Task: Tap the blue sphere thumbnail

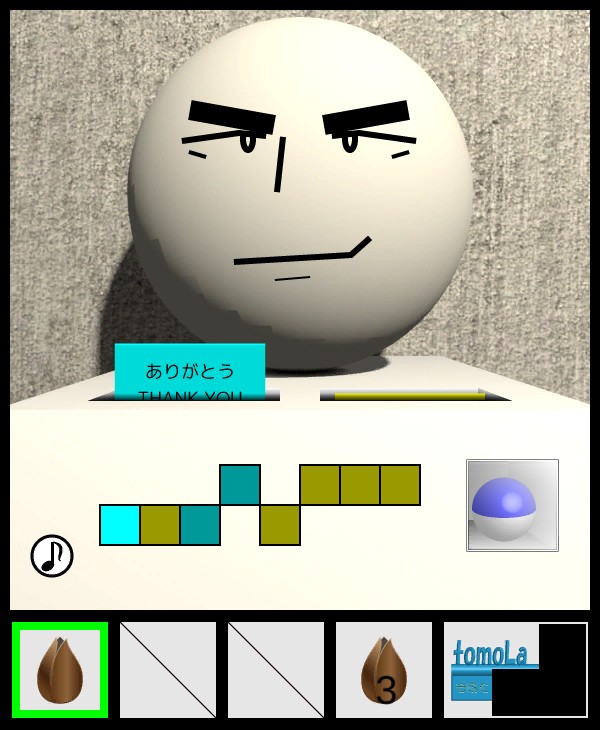Action: coord(512,505)
